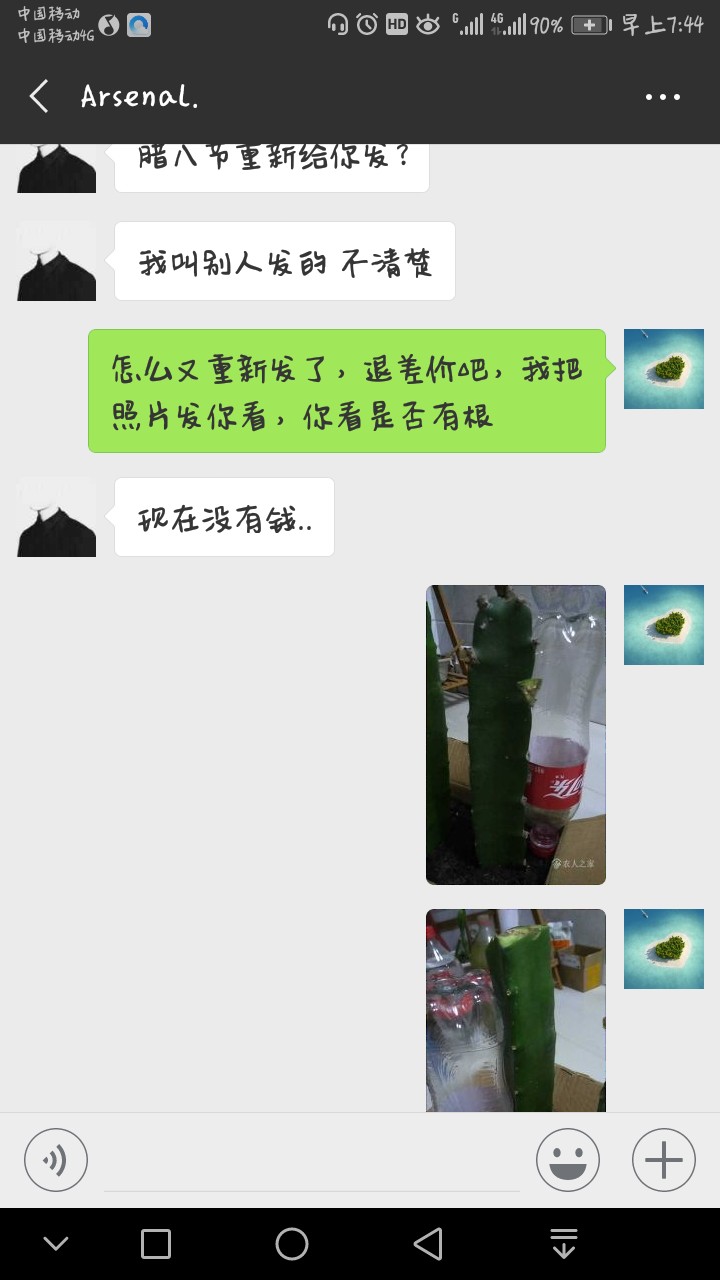Open recent apps from navigation bar
The width and height of the screenshot is (720, 1280).
point(156,1244)
